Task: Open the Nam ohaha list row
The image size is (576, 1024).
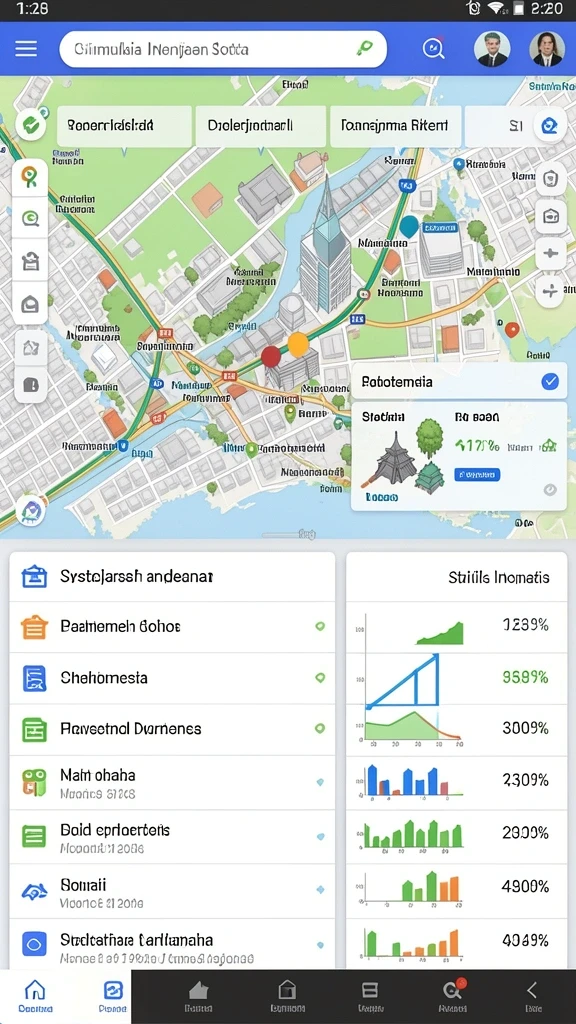Action: point(172,783)
